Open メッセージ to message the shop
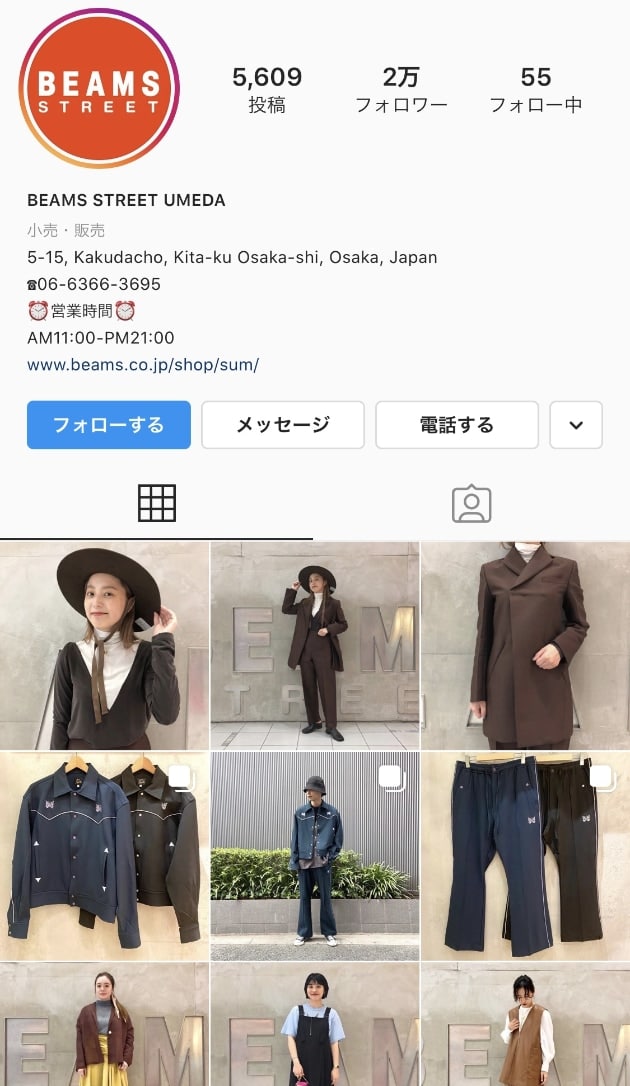 click(282, 425)
